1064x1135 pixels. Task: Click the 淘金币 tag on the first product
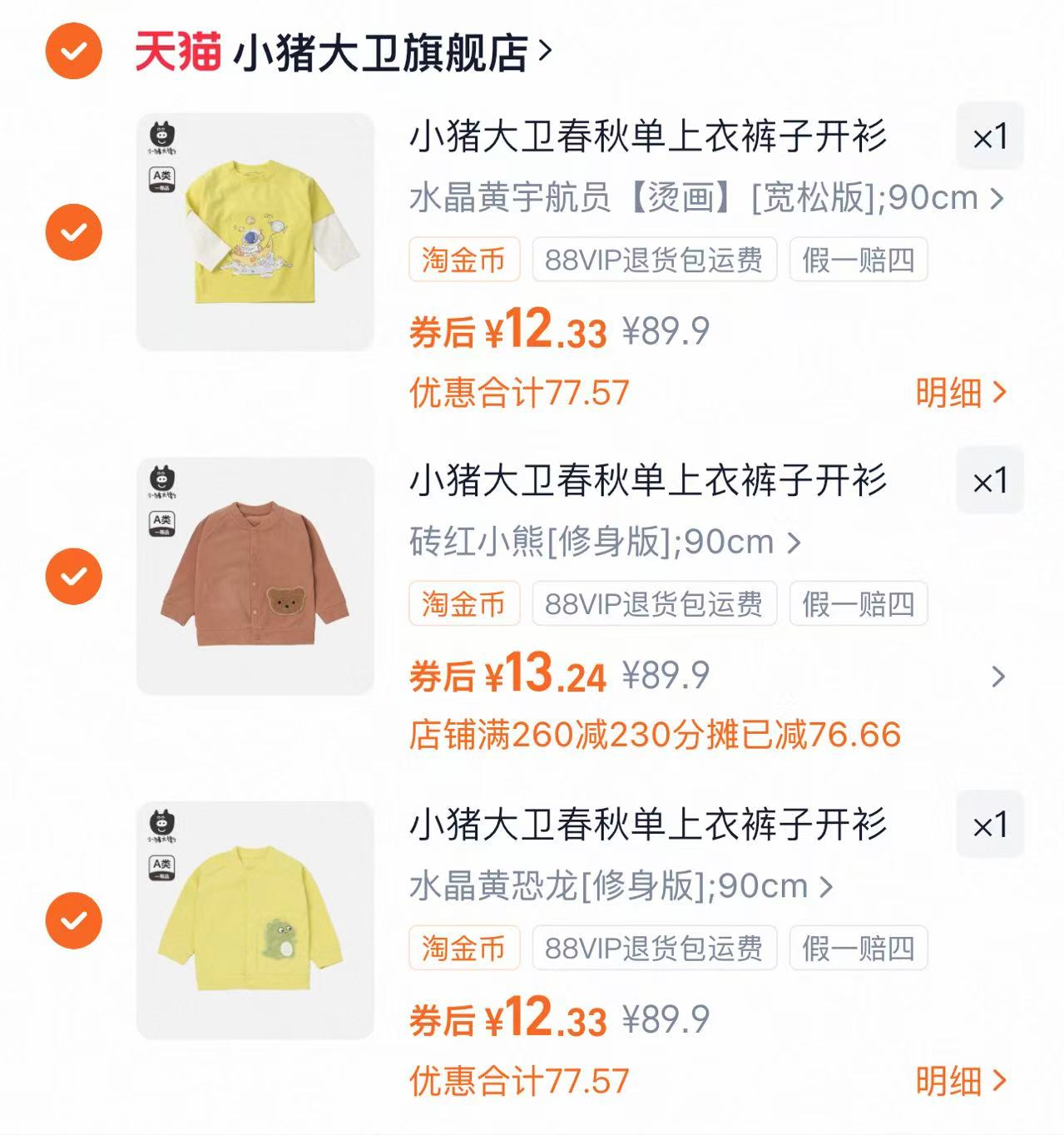tap(463, 260)
